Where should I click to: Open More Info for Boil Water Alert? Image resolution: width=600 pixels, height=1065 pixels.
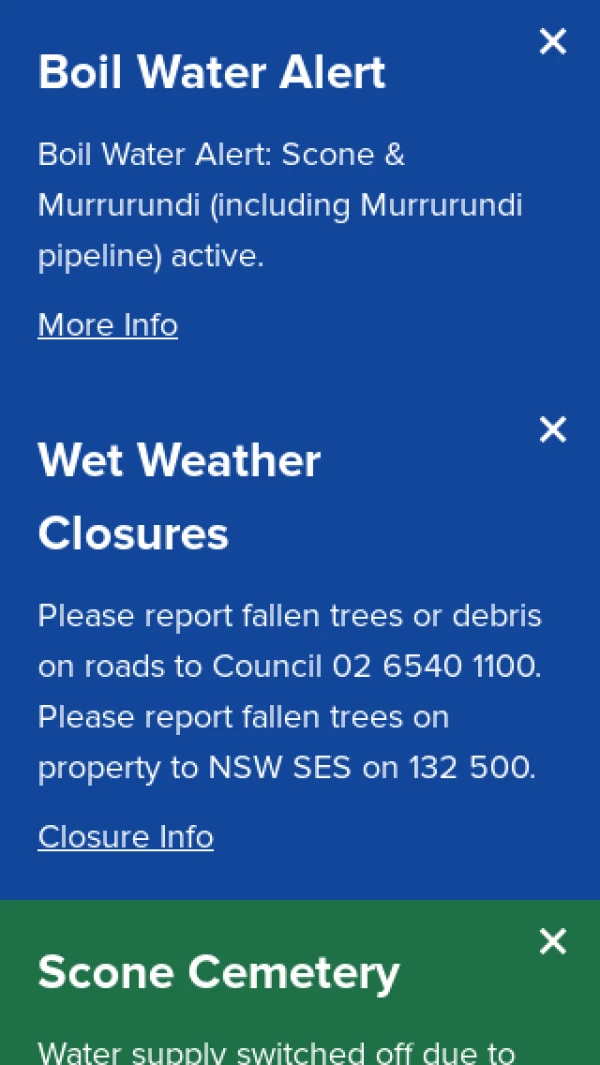click(x=108, y=325)
